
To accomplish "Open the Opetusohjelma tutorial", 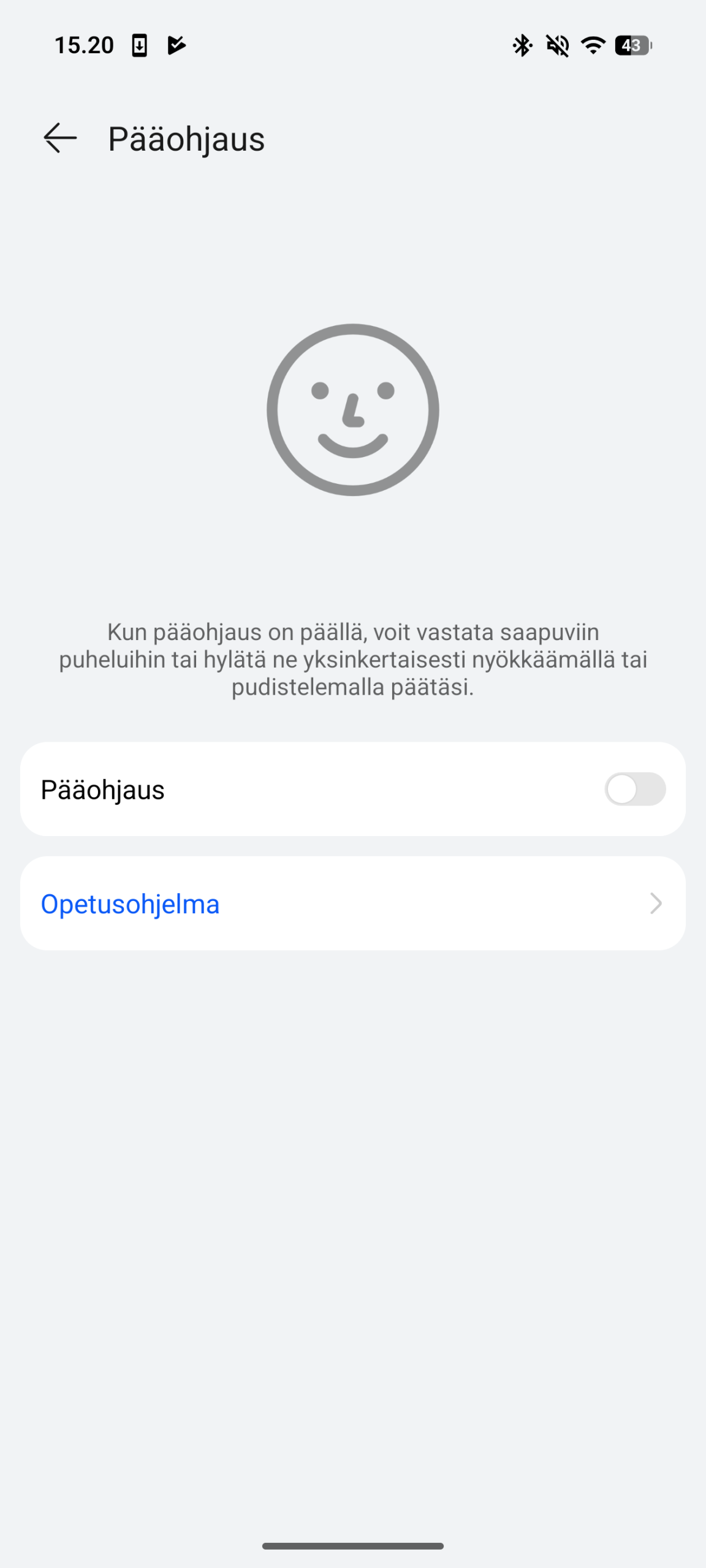I will (352, 903).
